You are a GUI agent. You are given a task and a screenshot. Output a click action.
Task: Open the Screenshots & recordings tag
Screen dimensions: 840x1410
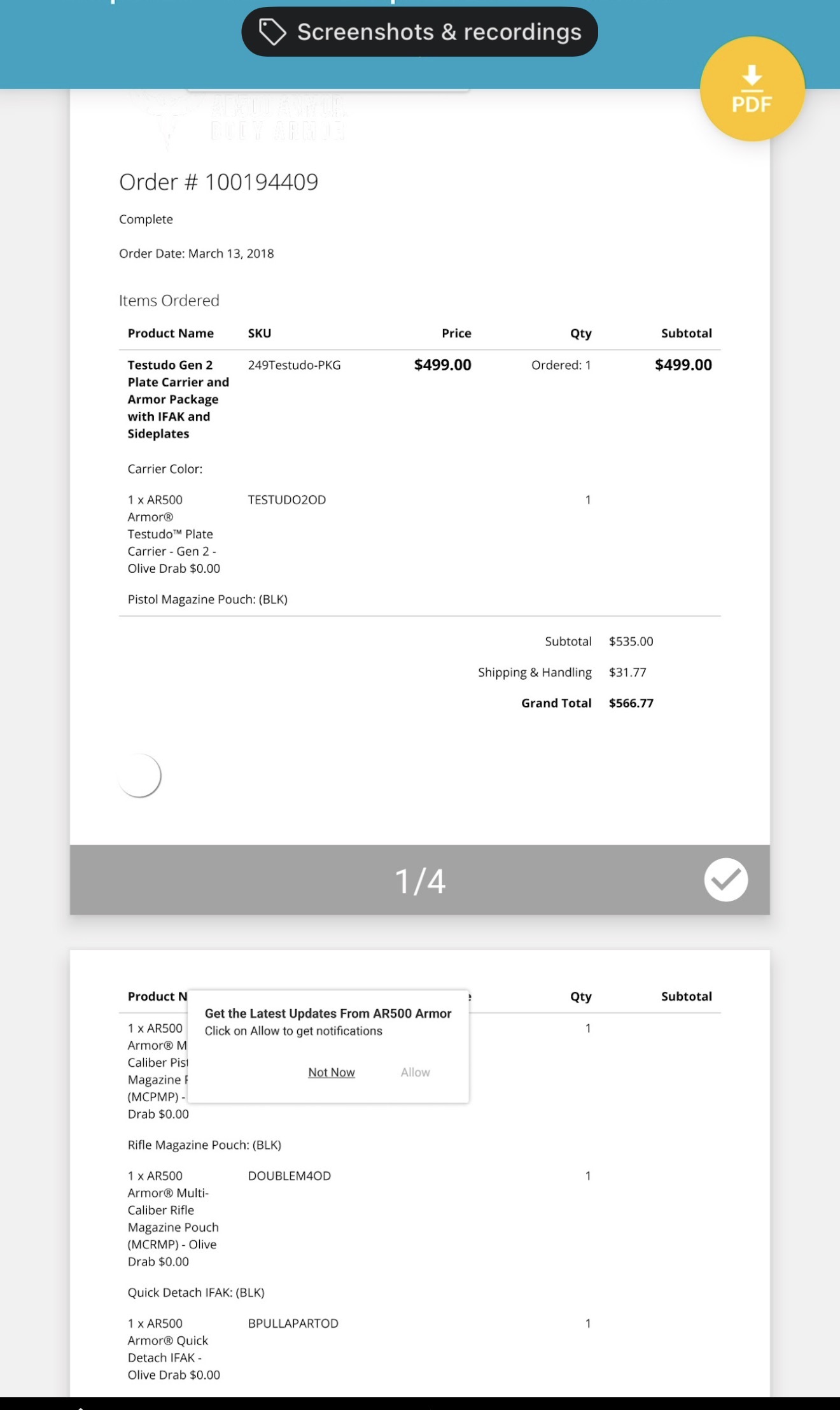coord(419,32)
